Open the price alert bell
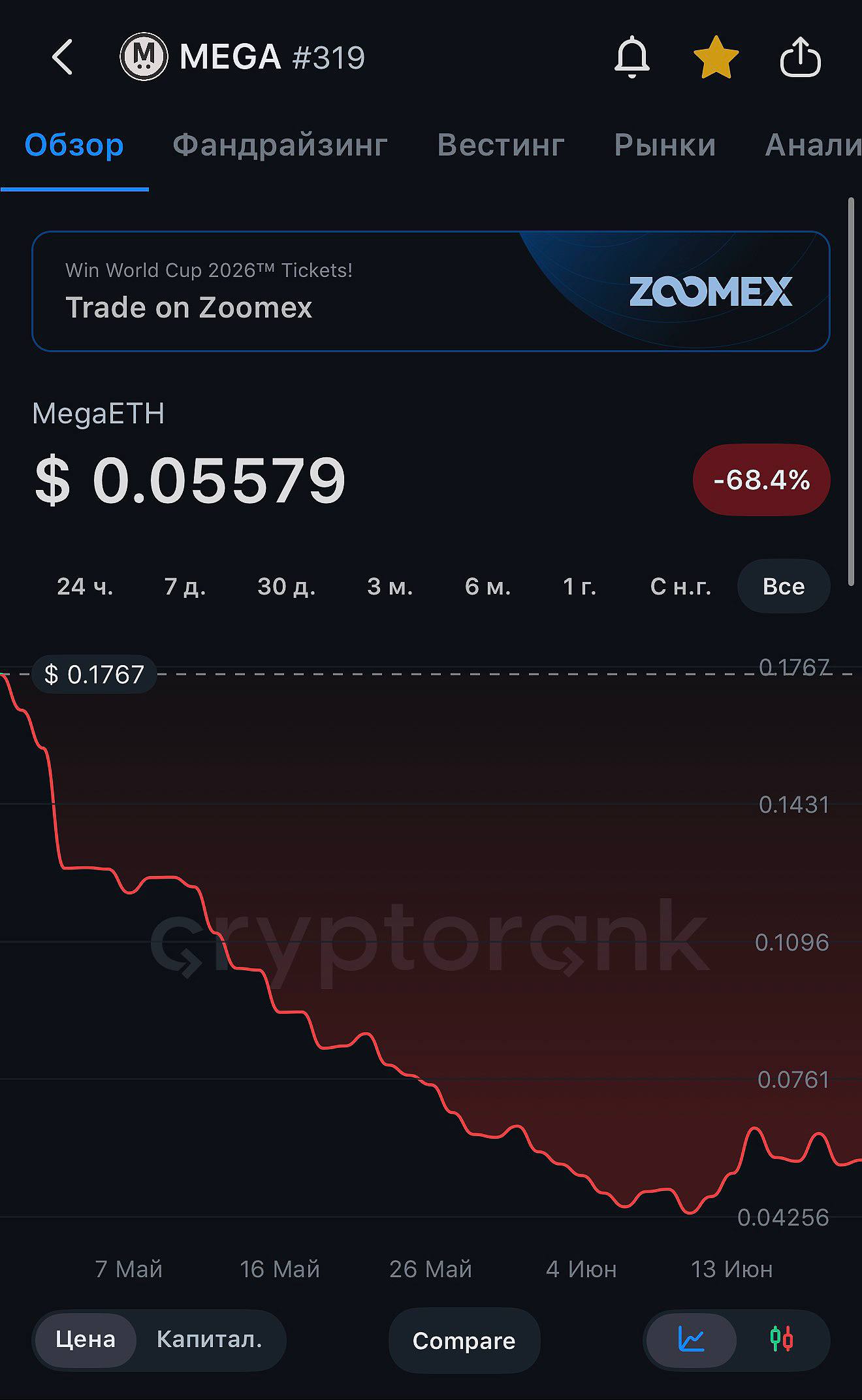The image size is (862, 1400). click(631, 57)
